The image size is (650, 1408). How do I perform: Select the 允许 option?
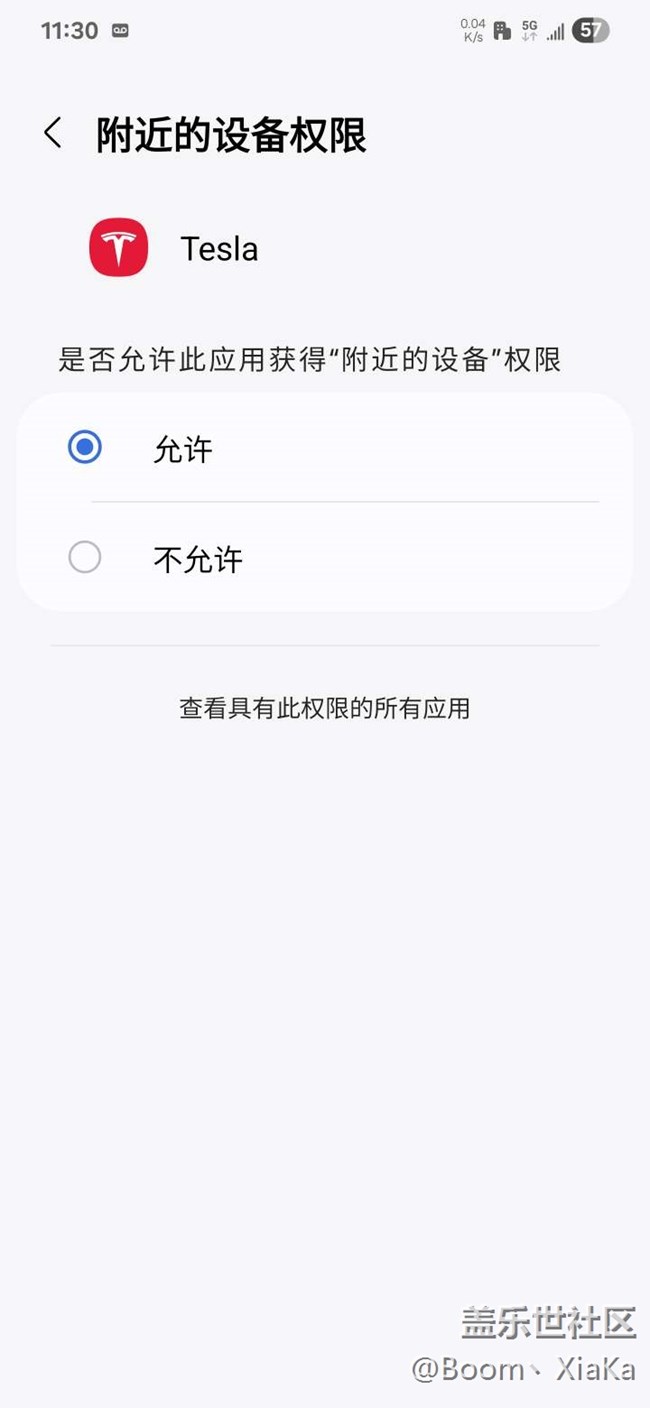[x=85, y=447]
